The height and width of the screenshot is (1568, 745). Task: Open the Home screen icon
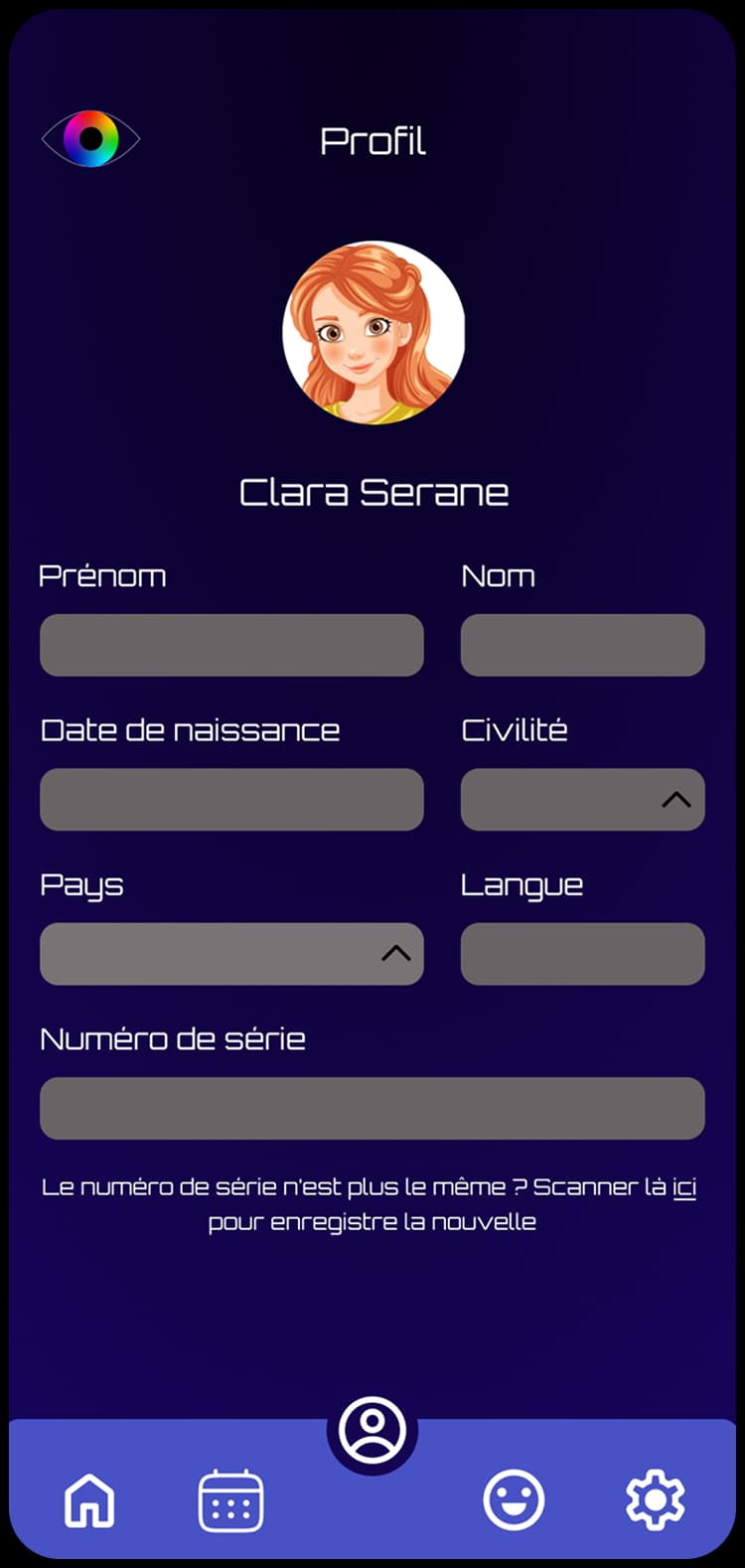[x=89, y=1500]
